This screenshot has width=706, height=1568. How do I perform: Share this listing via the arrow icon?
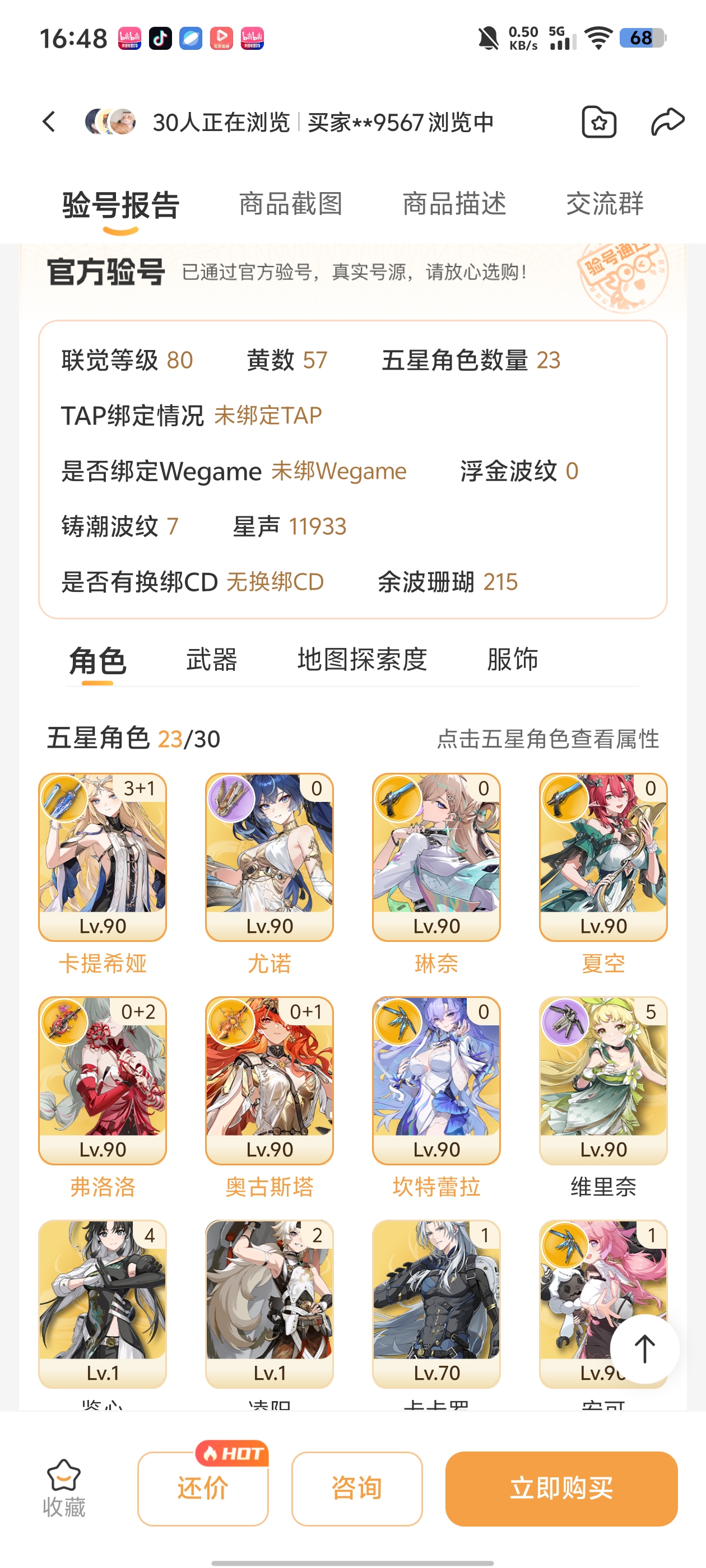(x=668, y=121)
